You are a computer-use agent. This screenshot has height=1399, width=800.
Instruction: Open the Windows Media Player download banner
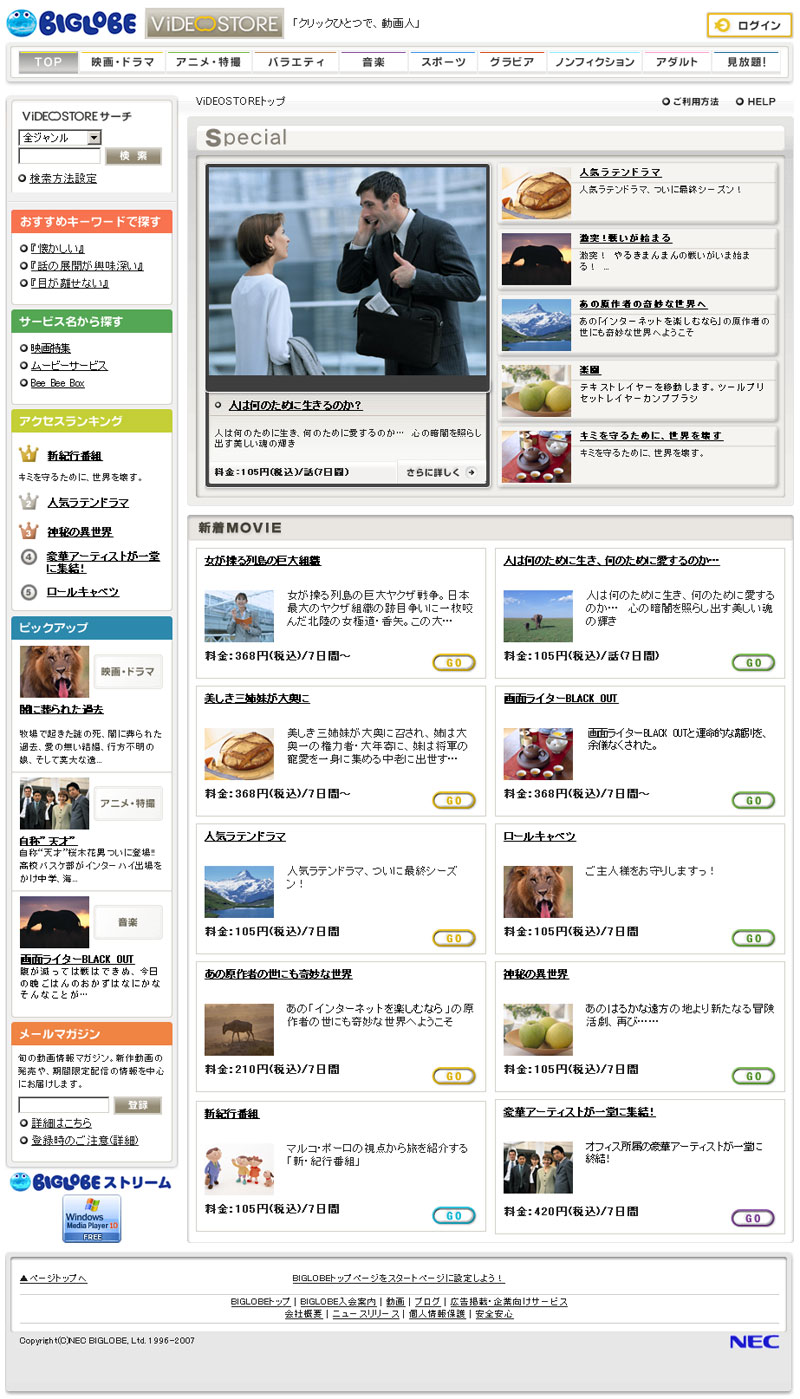coord(92,1218)
